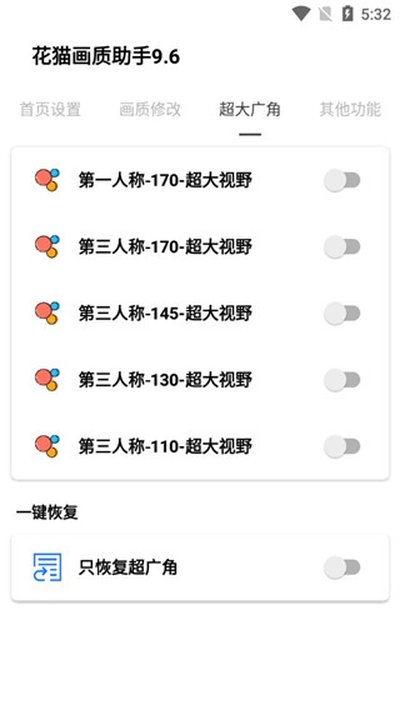The height and width of the screenshot is (710, 400).
Task: Turn on 只恢复超广角 switch
Action: tap(342, 567)
